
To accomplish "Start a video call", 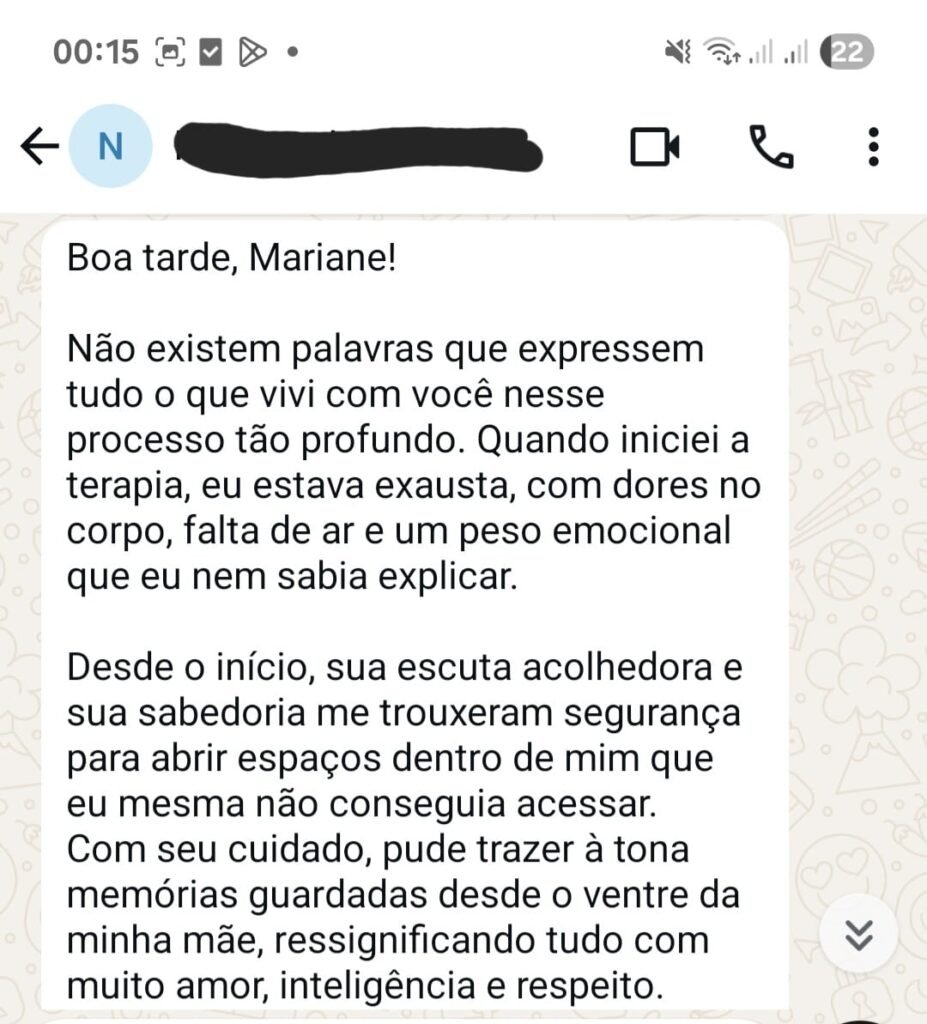I will pos(655,147).
